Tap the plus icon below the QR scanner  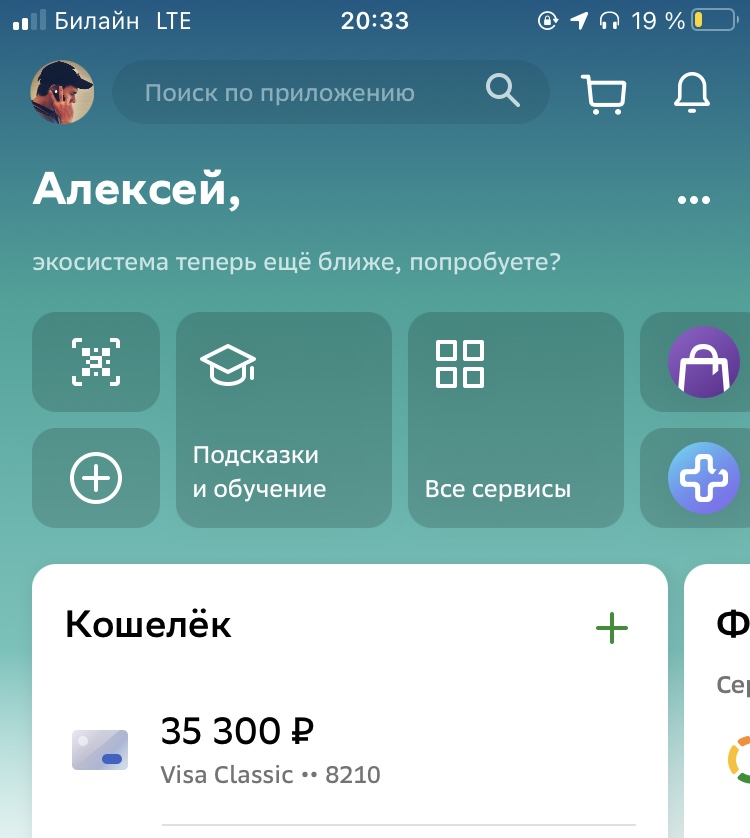click(x=95, y=478)
